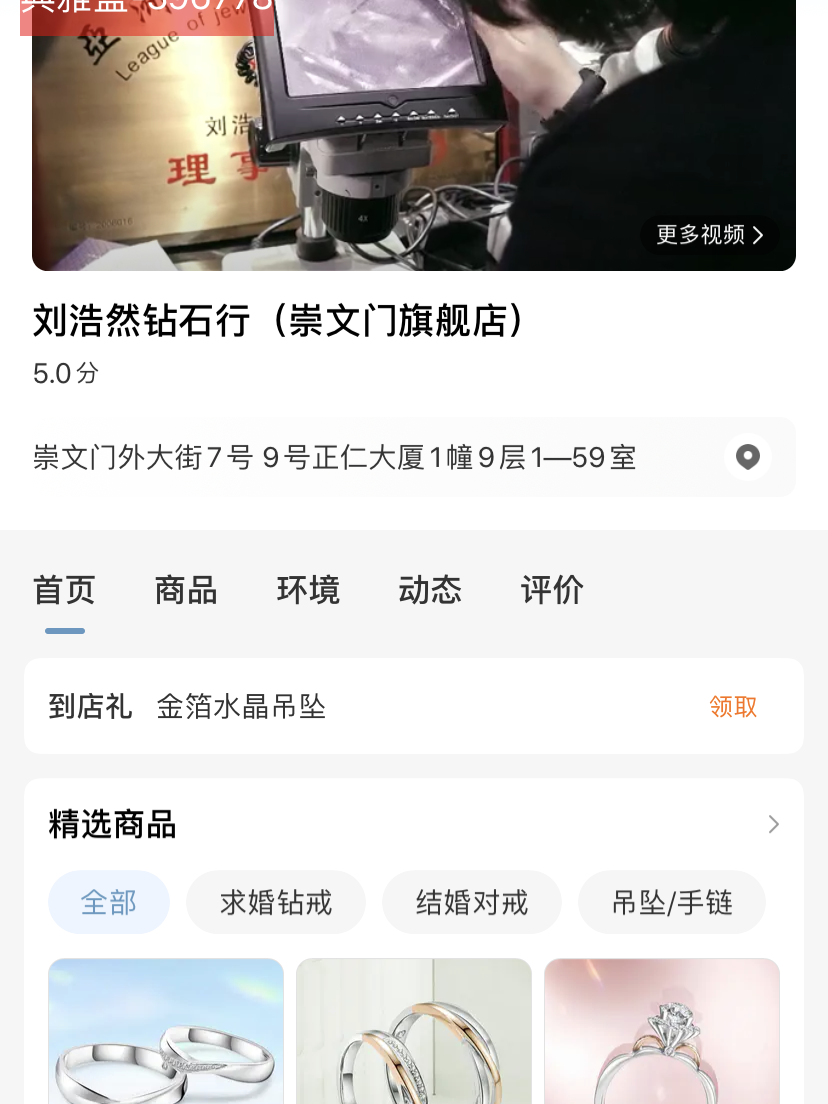Claim the 到店礼 gift with 领取
The image size is (828, 1104).
(733, 707)
